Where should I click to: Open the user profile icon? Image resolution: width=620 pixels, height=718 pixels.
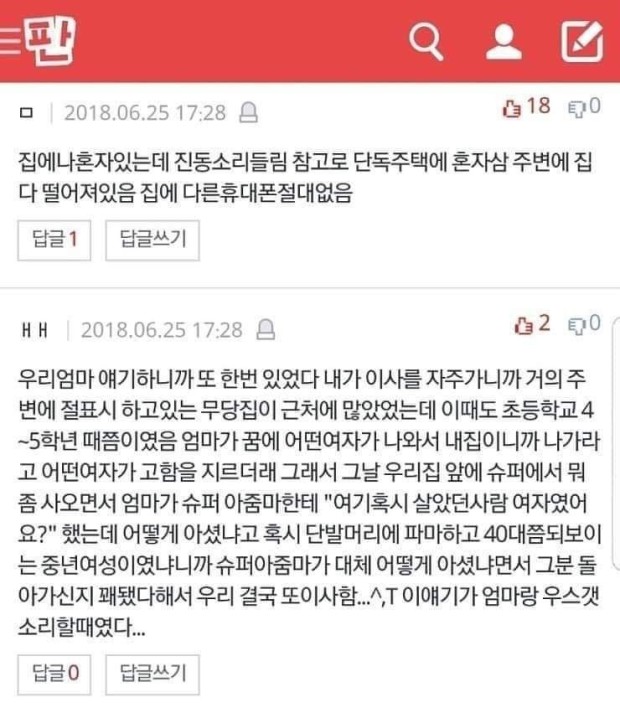pos(505,41)
